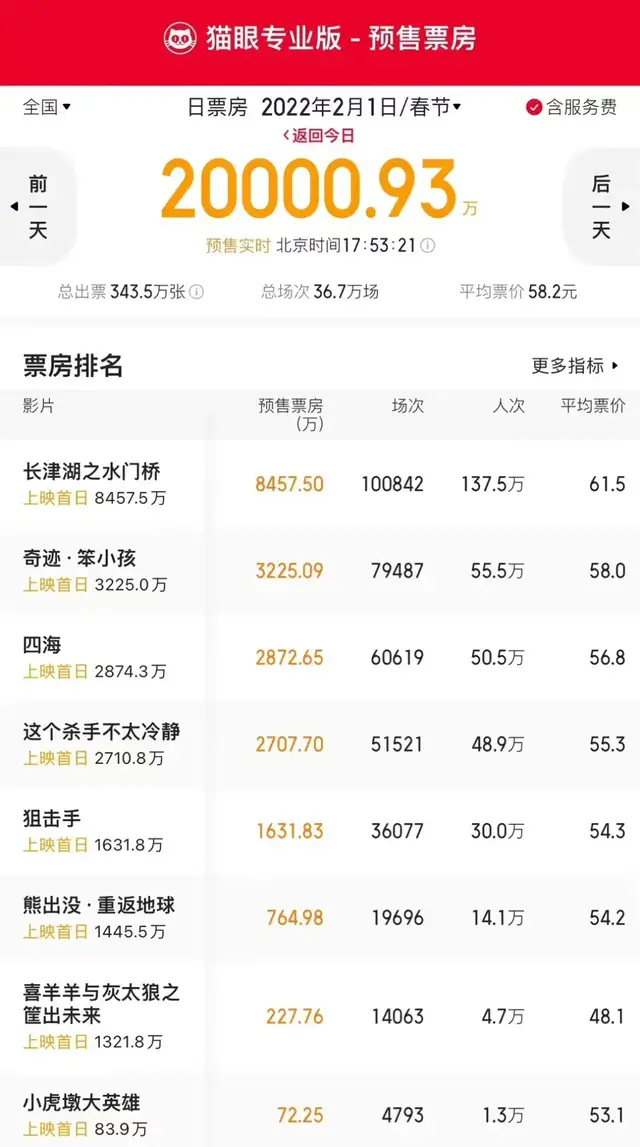
Task: Go to 前一天 previous day
Action: click(x=36, y=207)
